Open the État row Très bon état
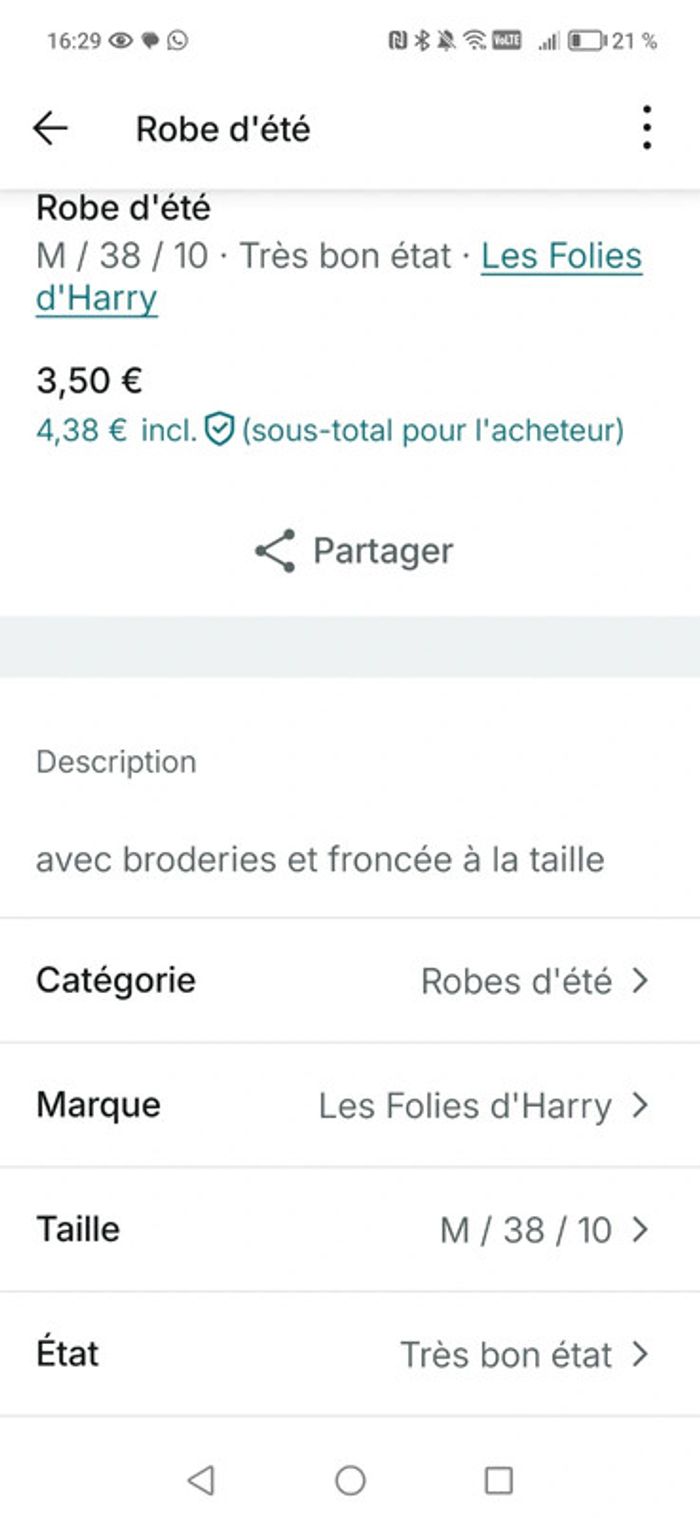 click(350, 1353)
